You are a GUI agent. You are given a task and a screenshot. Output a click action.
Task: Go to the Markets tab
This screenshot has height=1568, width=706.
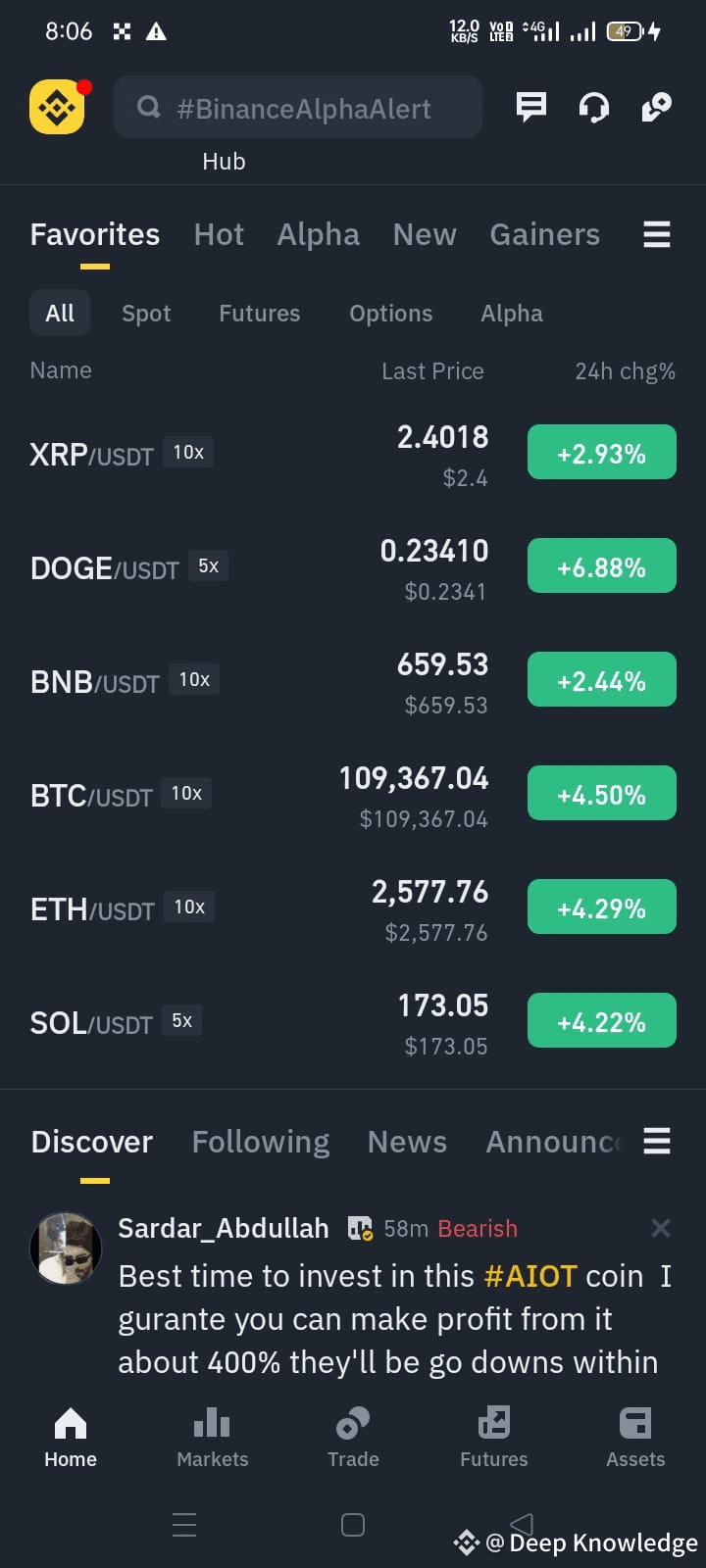pyautogui.click(x=212, y=1438)
